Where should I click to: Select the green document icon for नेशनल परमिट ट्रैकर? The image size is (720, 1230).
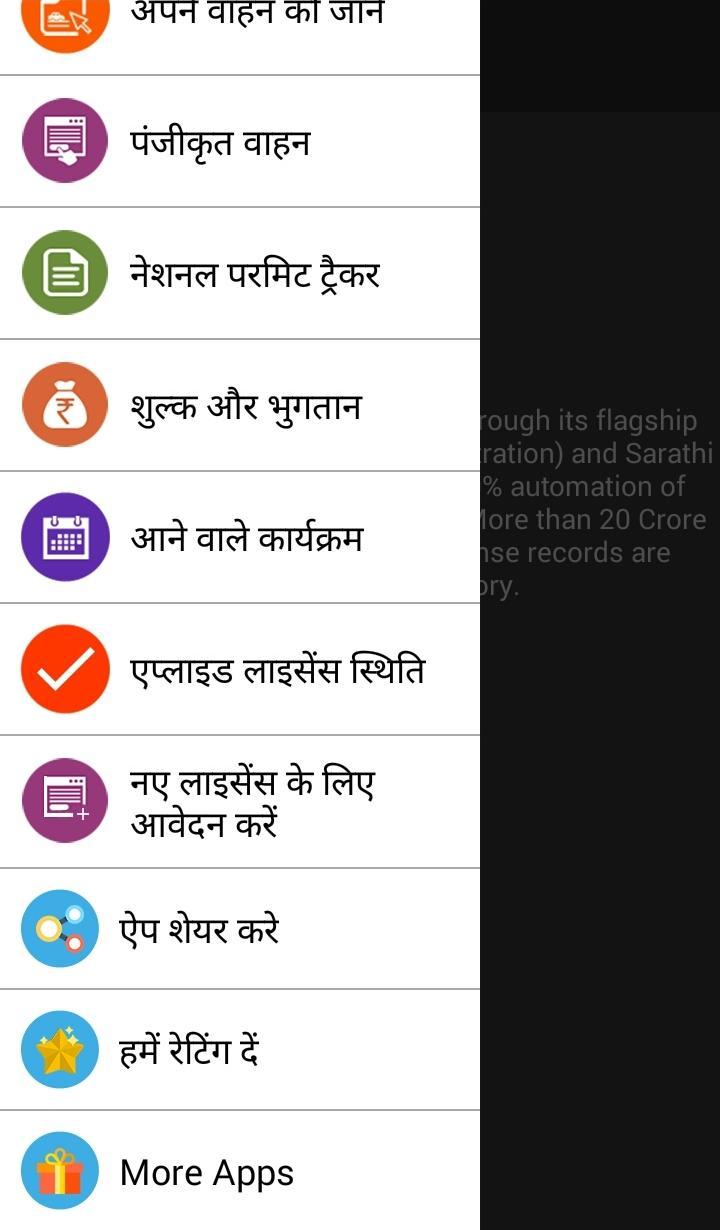click(x=64, y=272)
